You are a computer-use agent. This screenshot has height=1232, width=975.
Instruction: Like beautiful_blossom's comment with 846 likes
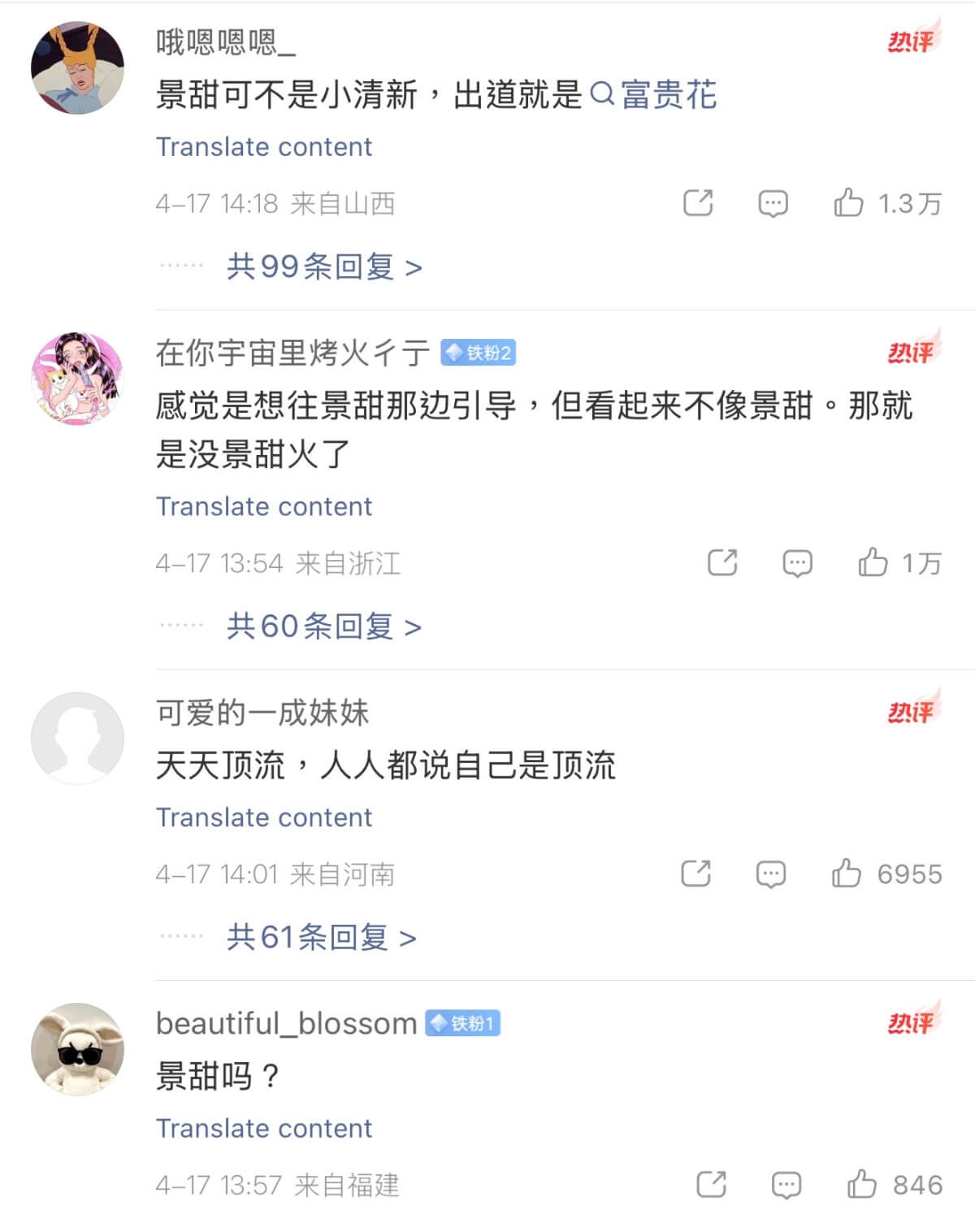[861, 1185]
